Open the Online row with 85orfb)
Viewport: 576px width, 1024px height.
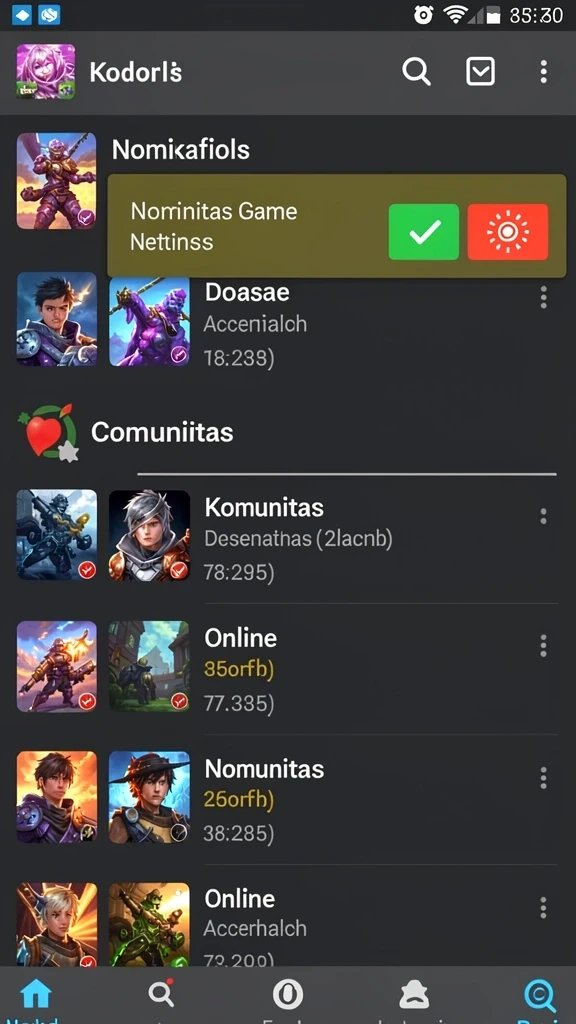287,668
